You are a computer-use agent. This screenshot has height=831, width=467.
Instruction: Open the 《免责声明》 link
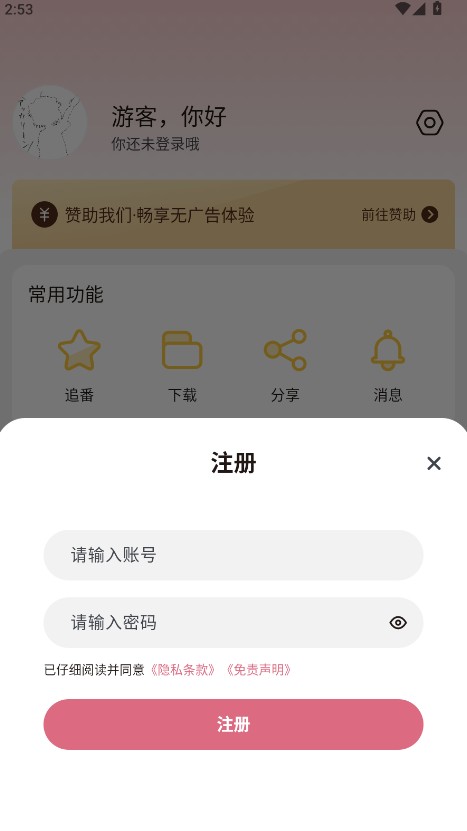[x=259, y=670]
